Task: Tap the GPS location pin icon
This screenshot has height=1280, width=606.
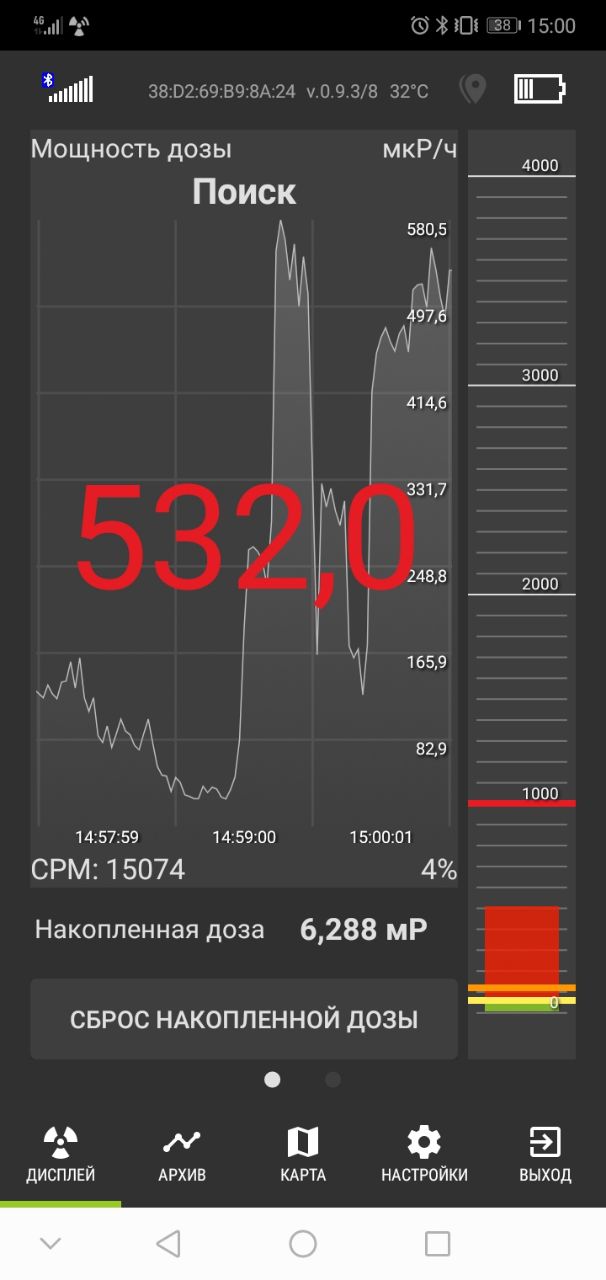Action: (472, 90)
